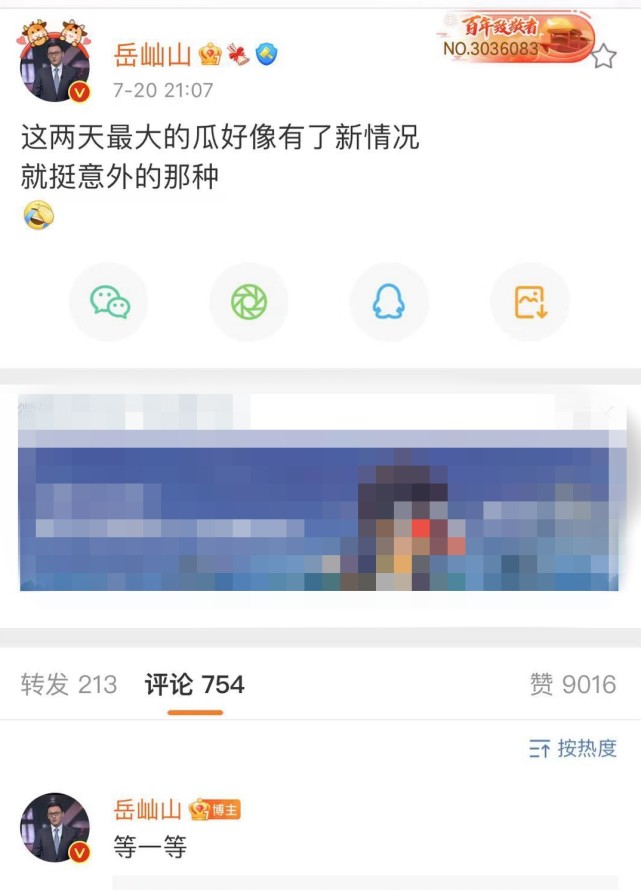View the 赞 9016 likes list
Screen dimensions: 641x890
pyautogui.click(x=572, y=684)
